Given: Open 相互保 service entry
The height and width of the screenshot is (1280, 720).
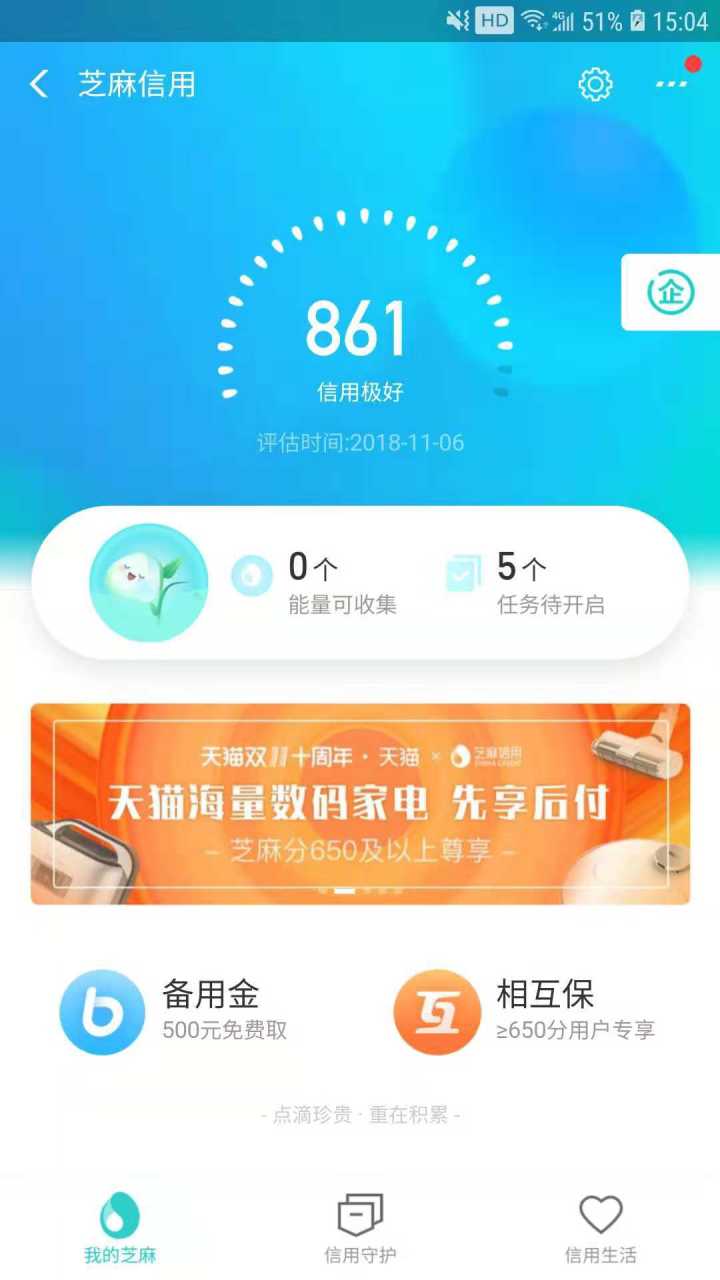Looking at the screenshot, I should tap(525, 1011).
